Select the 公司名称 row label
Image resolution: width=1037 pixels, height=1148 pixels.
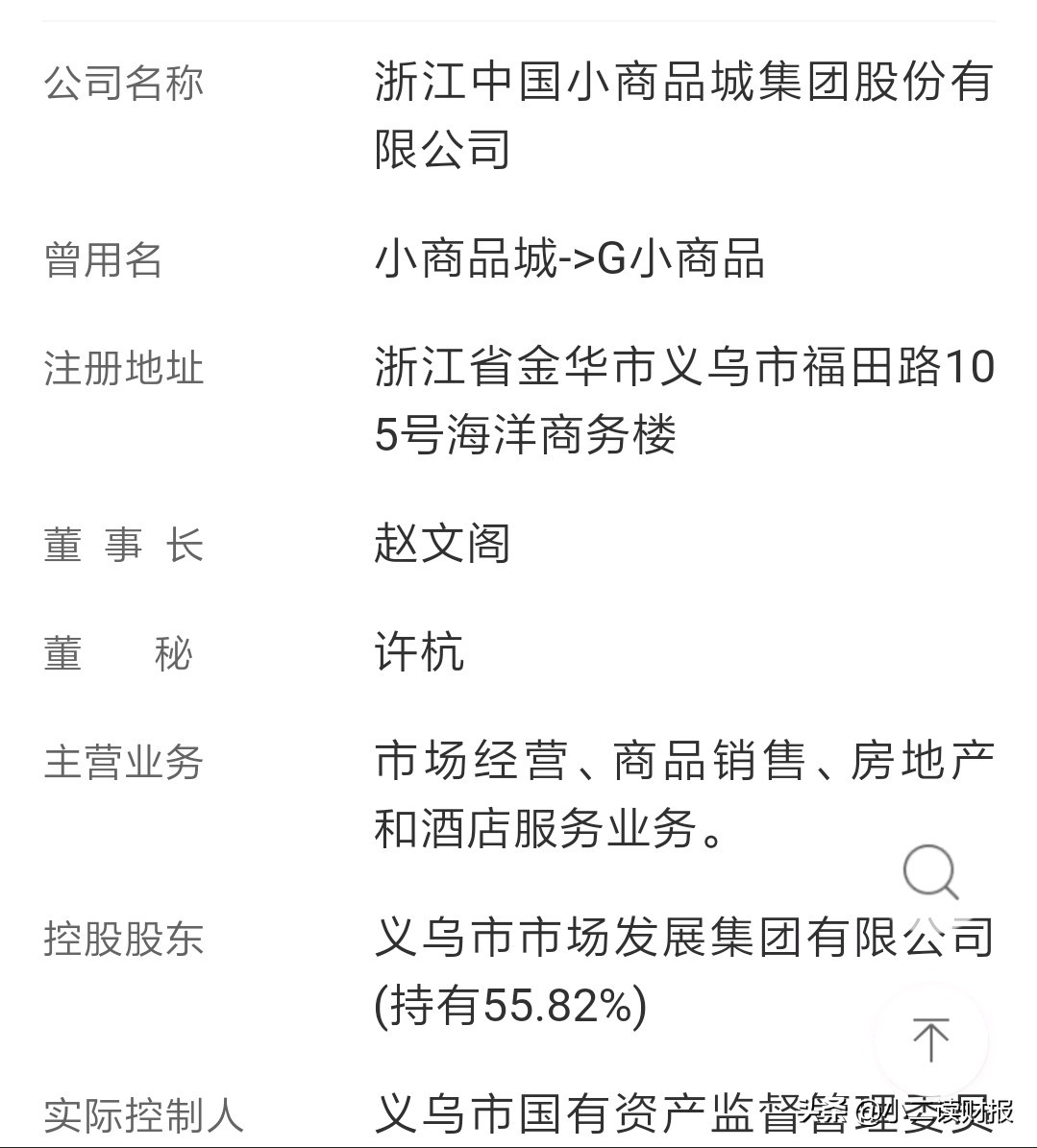123,85
